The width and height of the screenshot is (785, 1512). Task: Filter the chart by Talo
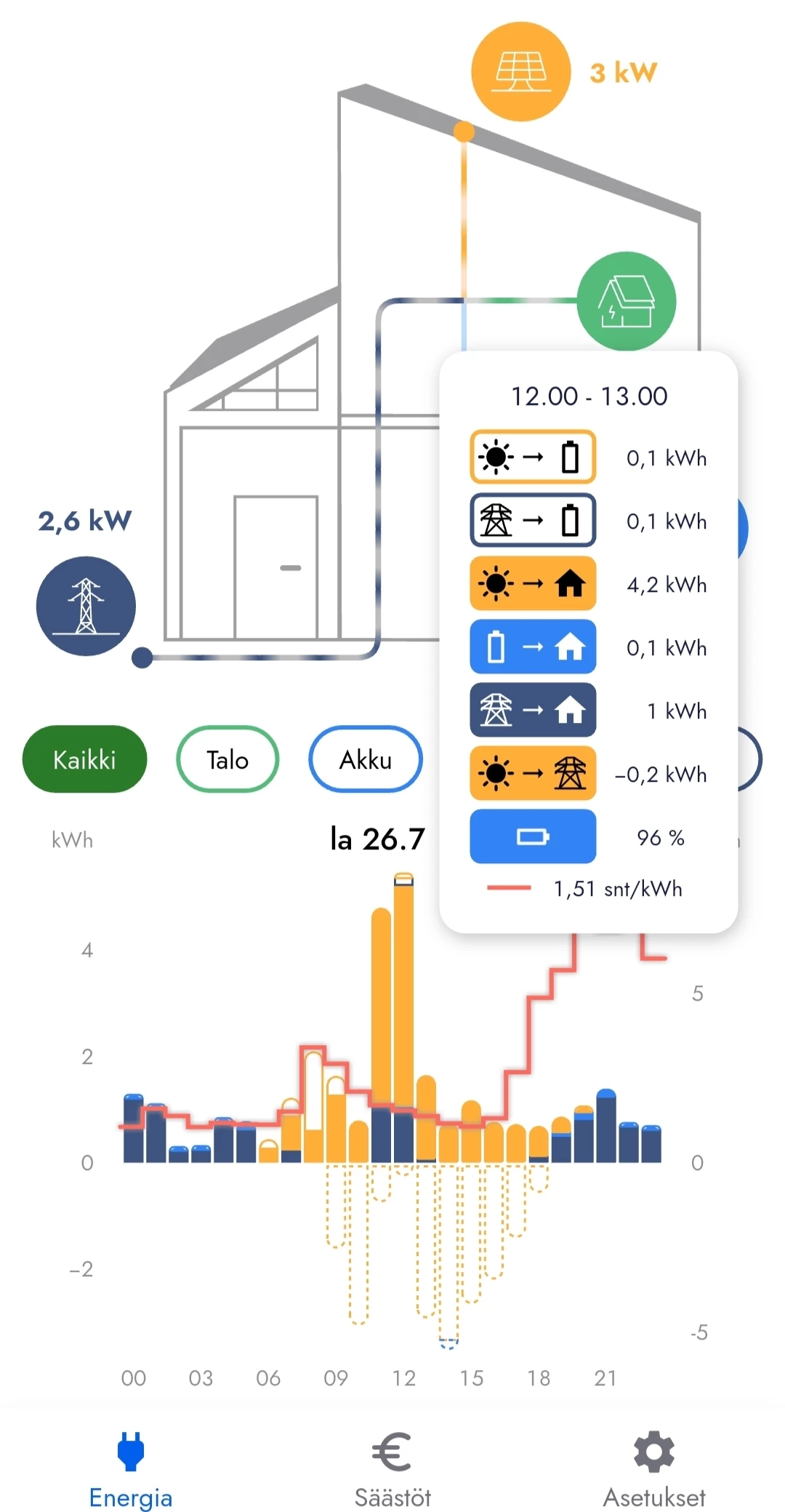[x=228, y=759]
